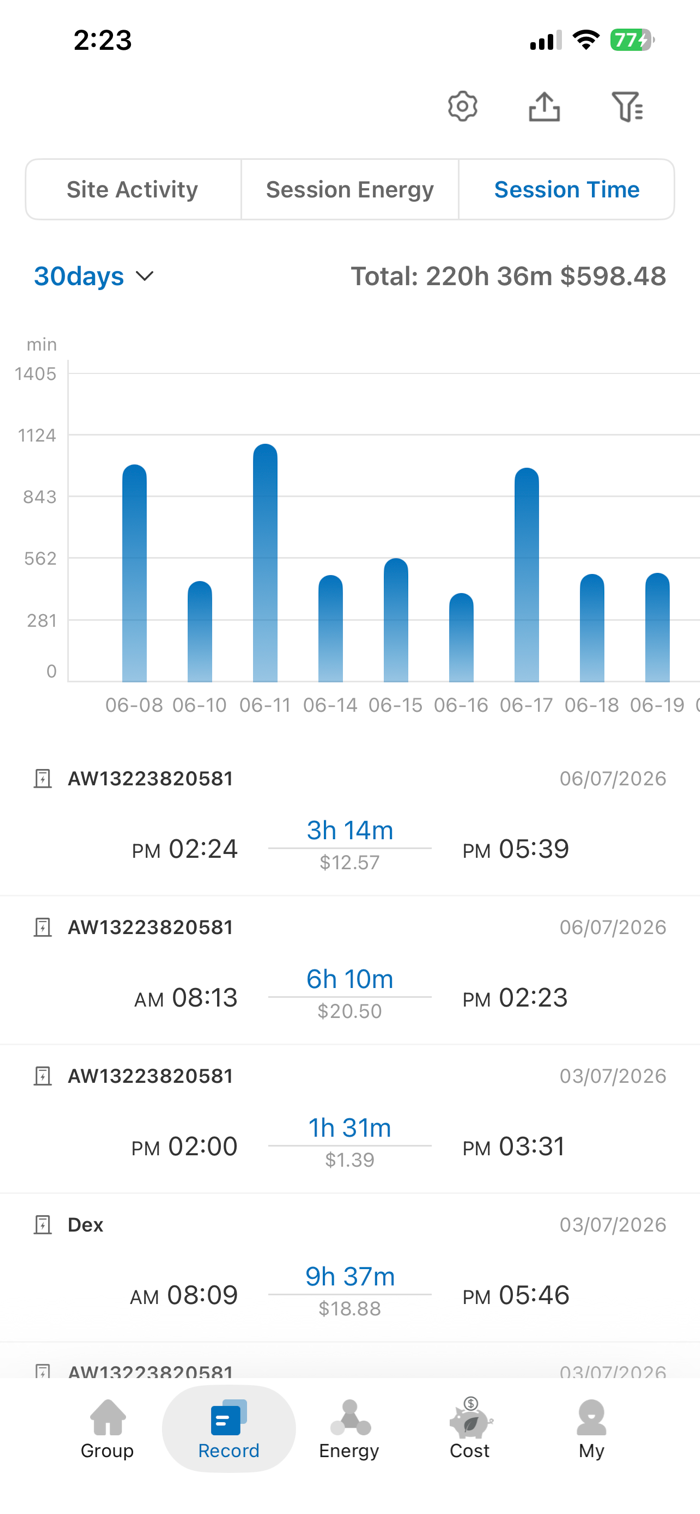Select the Session Time tab
This screenshot has width=700, height=1514.
coord(567,189)
